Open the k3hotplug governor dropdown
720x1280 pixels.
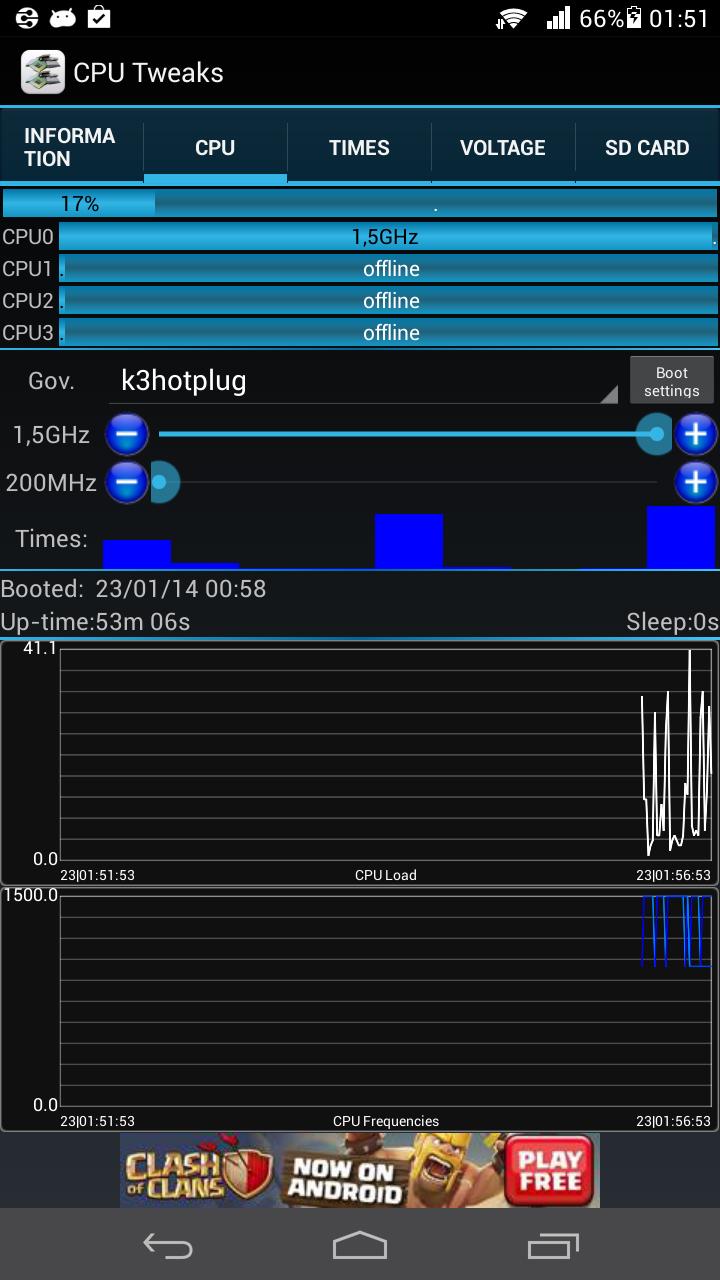click(x=363, y=381)
